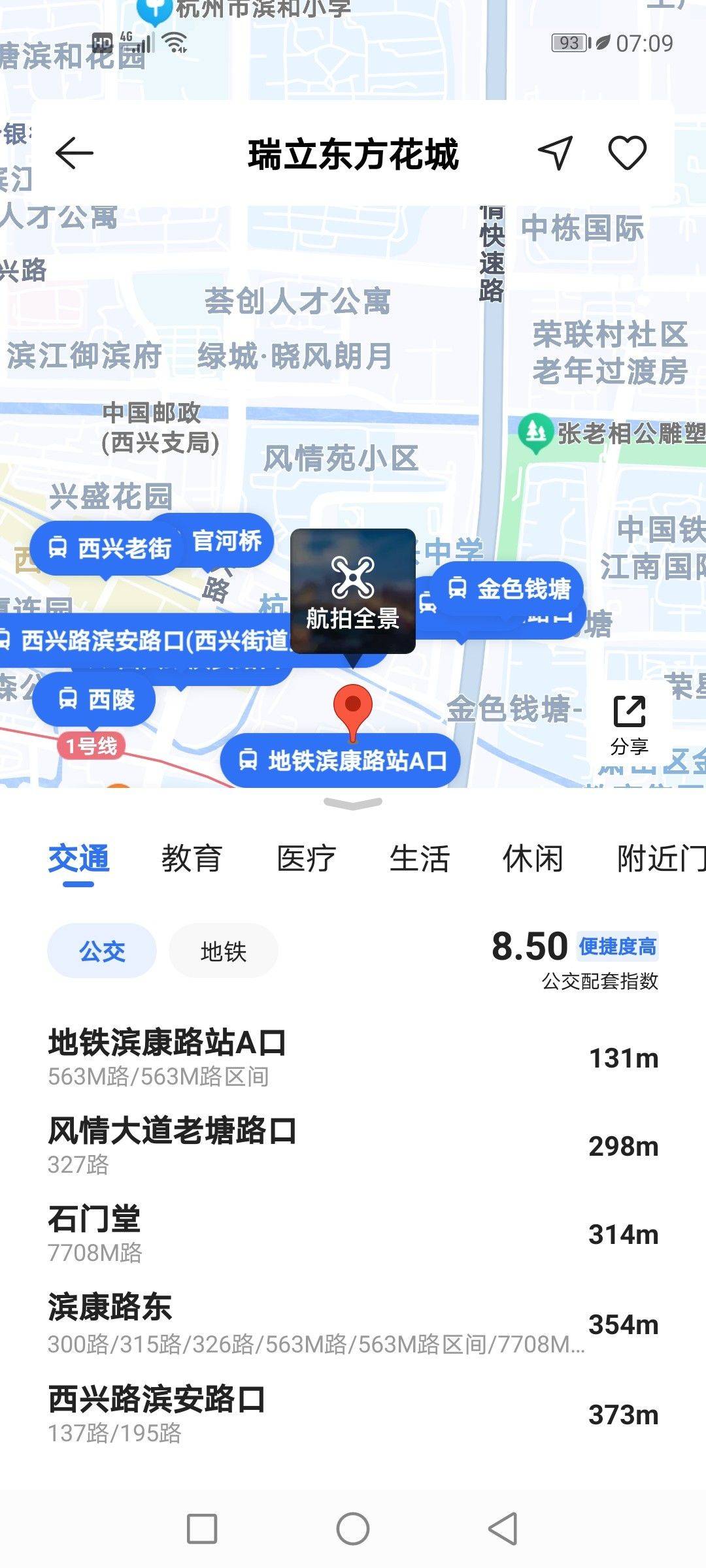Open the 航拍全景 aerial panorama
This screenshot has width=706, height=1568.
353,591
